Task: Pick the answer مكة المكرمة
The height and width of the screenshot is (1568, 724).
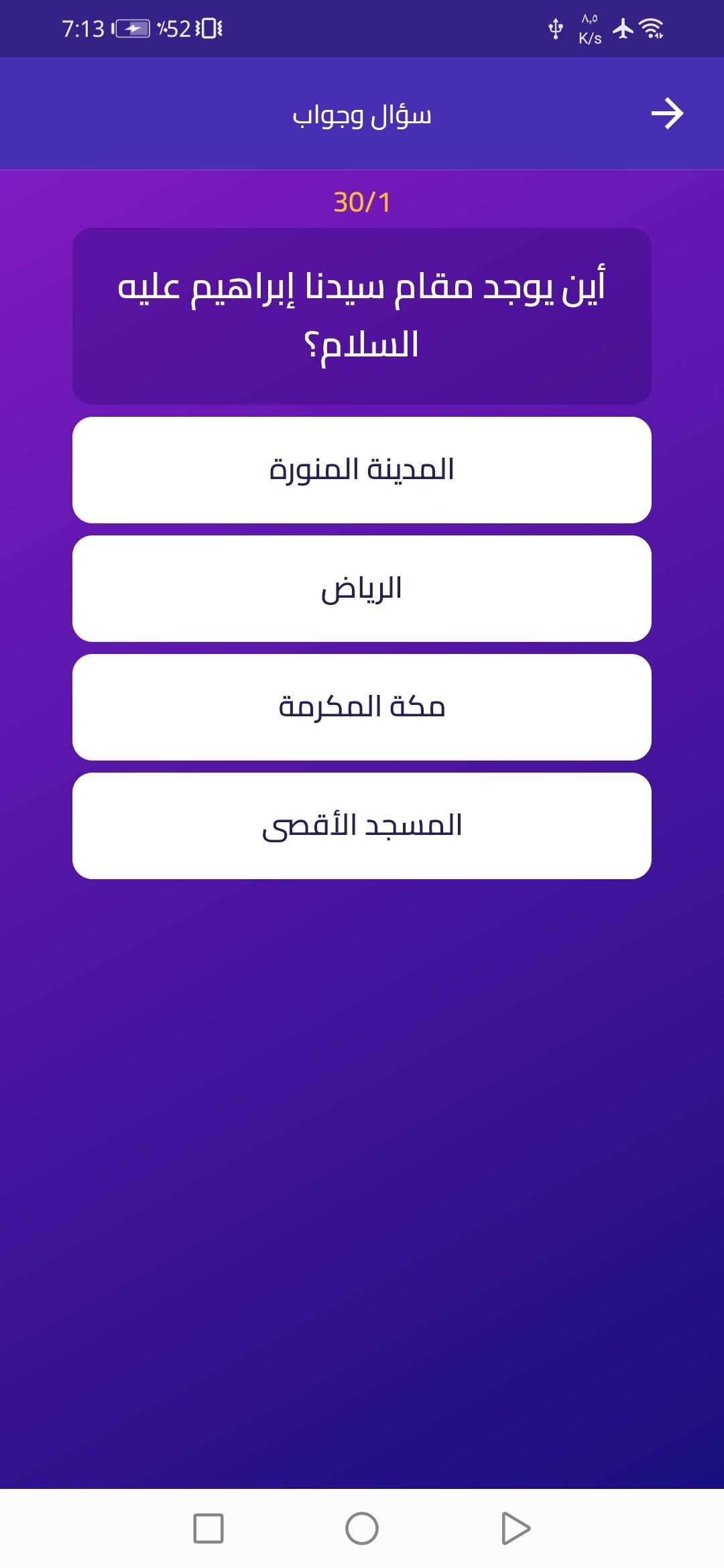Action: pyautogui.click(x=362, y=707)
